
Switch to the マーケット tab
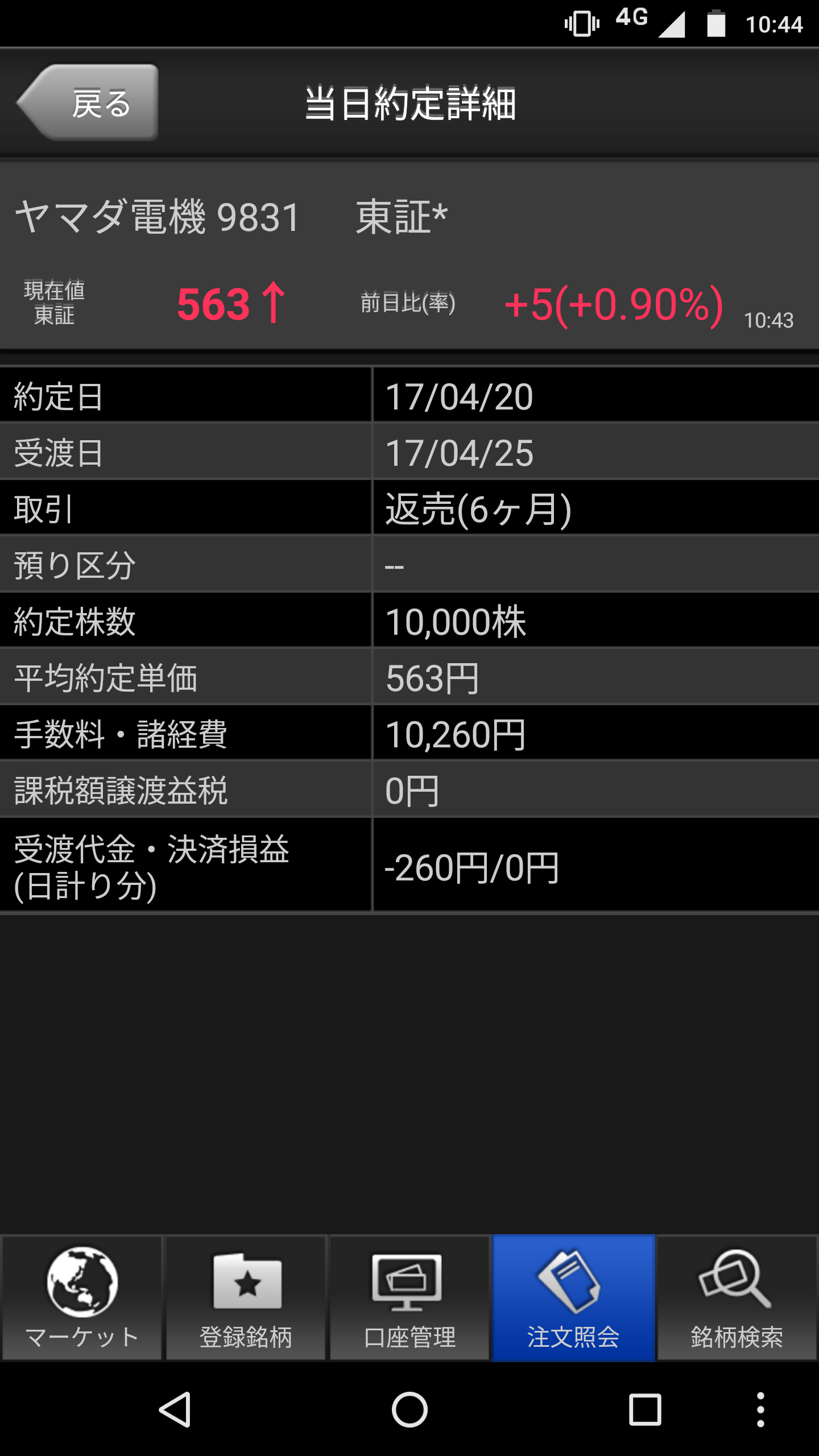pyautogui.click(x=82, y=1298)
